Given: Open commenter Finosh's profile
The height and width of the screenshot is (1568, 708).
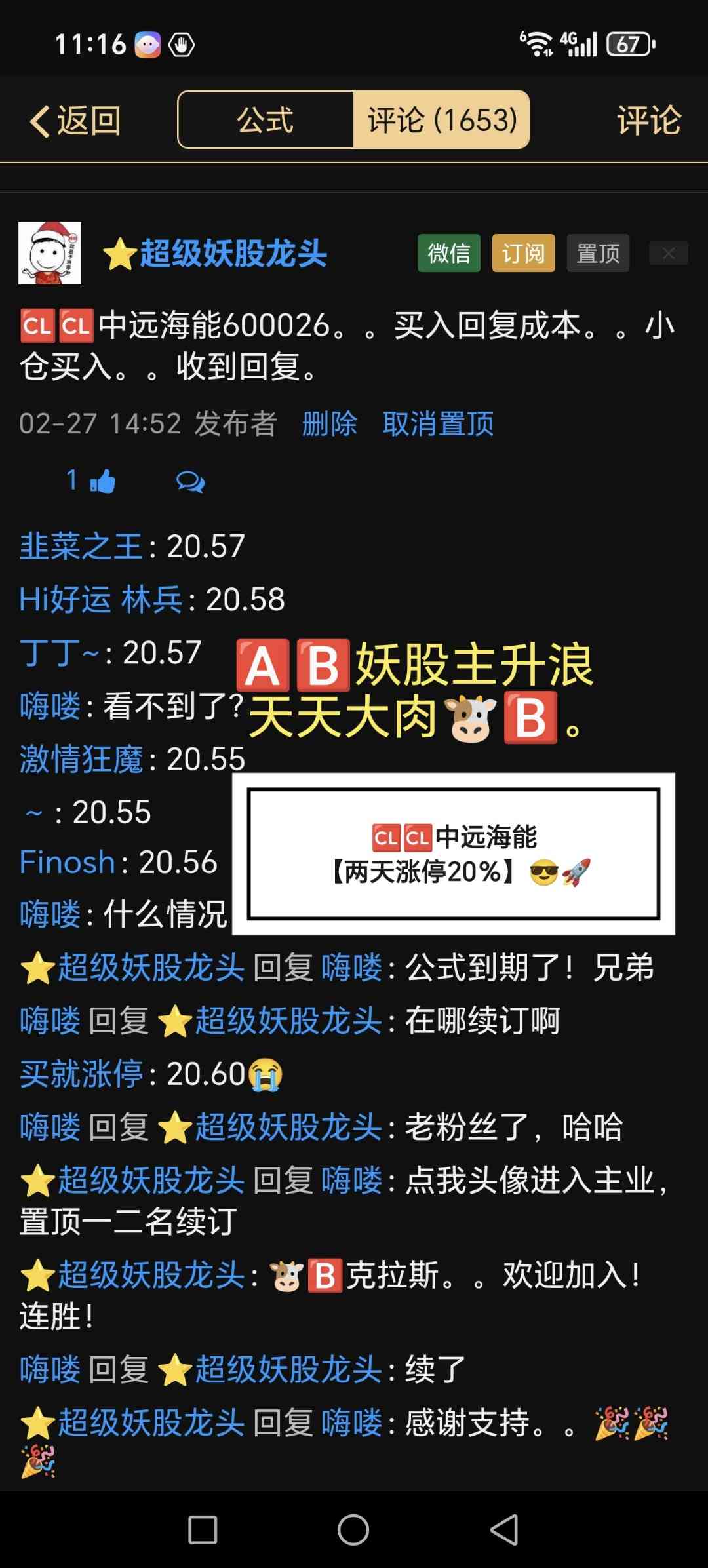Looking at the screenshot, I should 68,861.
